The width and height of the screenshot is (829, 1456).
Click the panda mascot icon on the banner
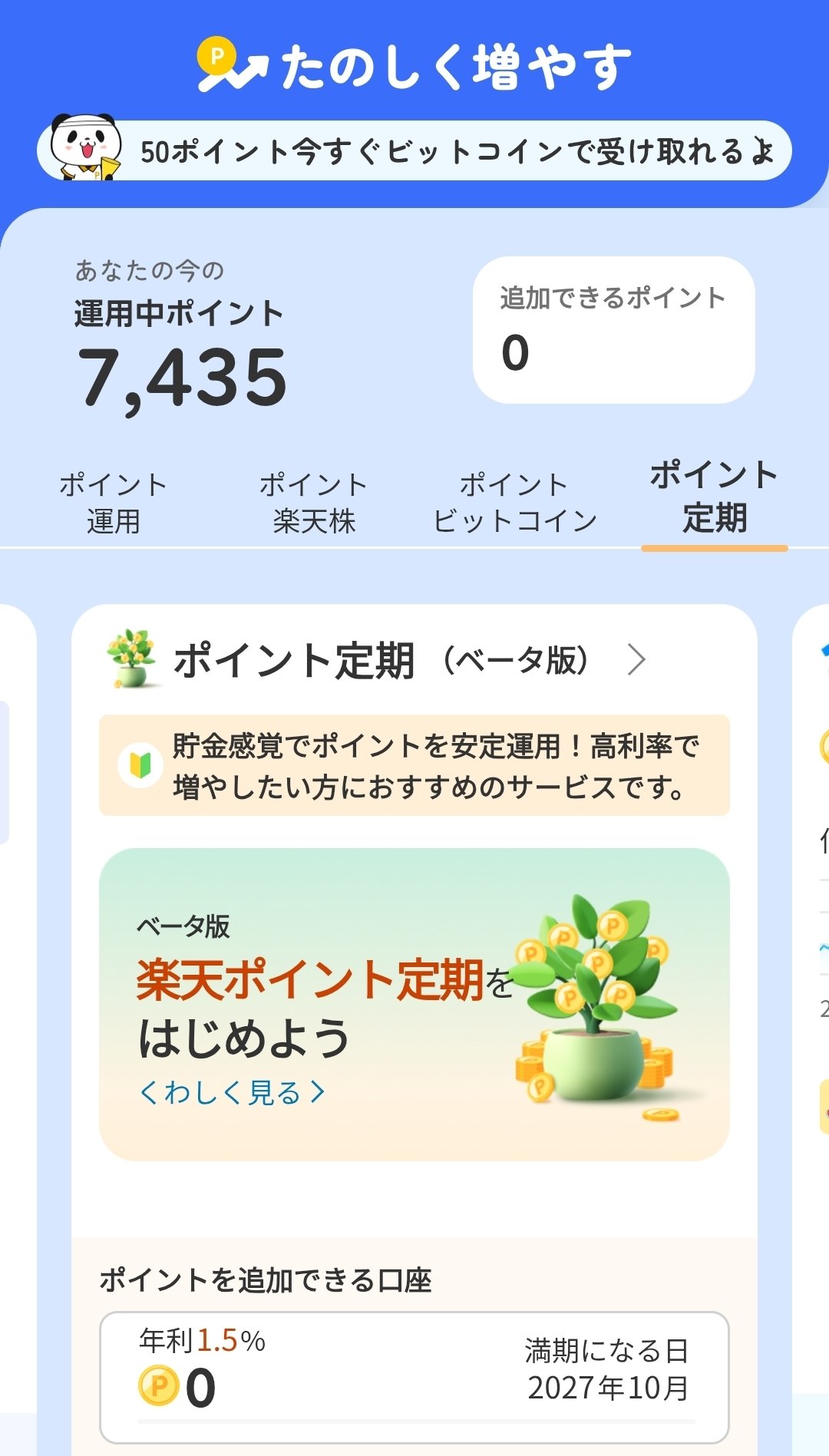click(86, 146)
